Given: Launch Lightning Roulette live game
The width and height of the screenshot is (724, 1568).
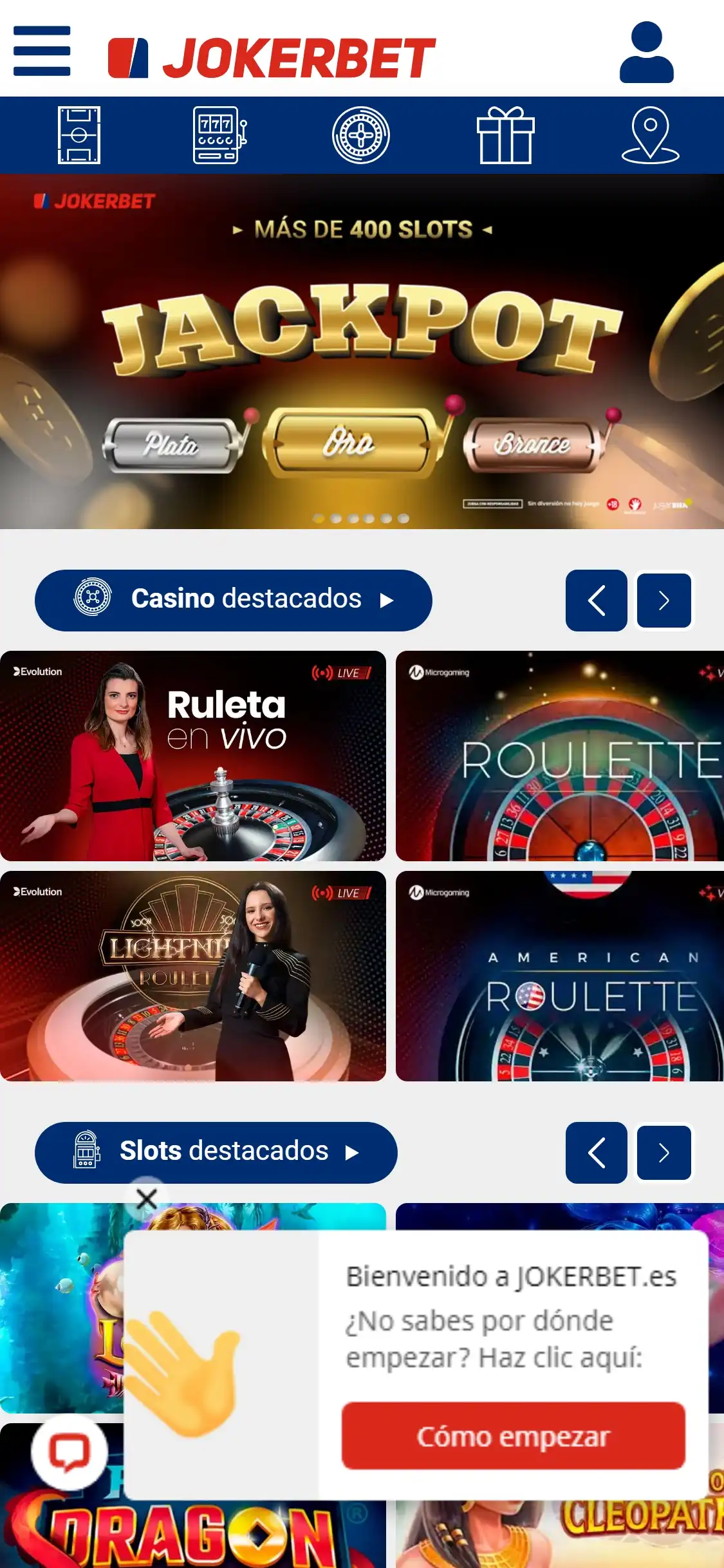Looking at the screenshot, I should [x=193, y=976].
